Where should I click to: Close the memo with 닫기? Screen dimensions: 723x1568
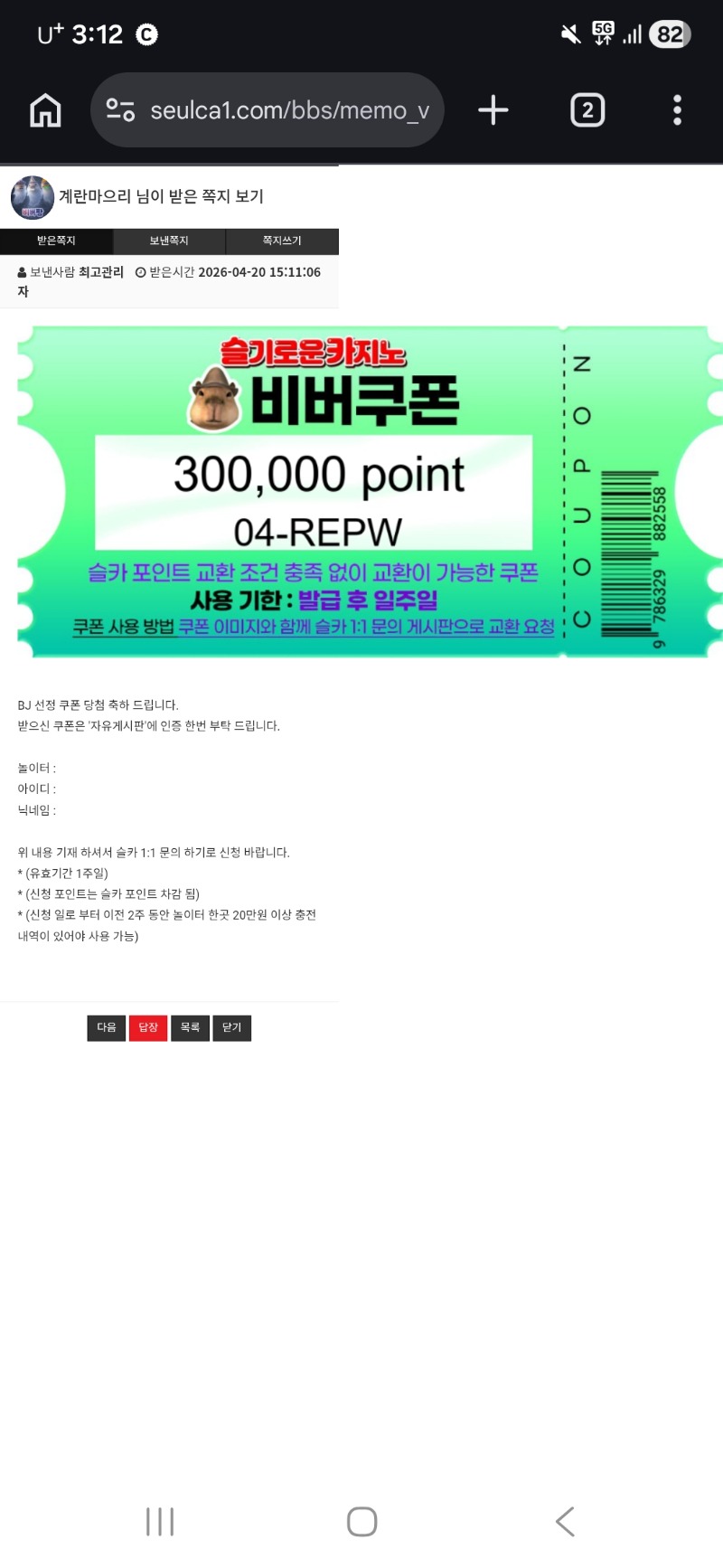[232, 1028]
